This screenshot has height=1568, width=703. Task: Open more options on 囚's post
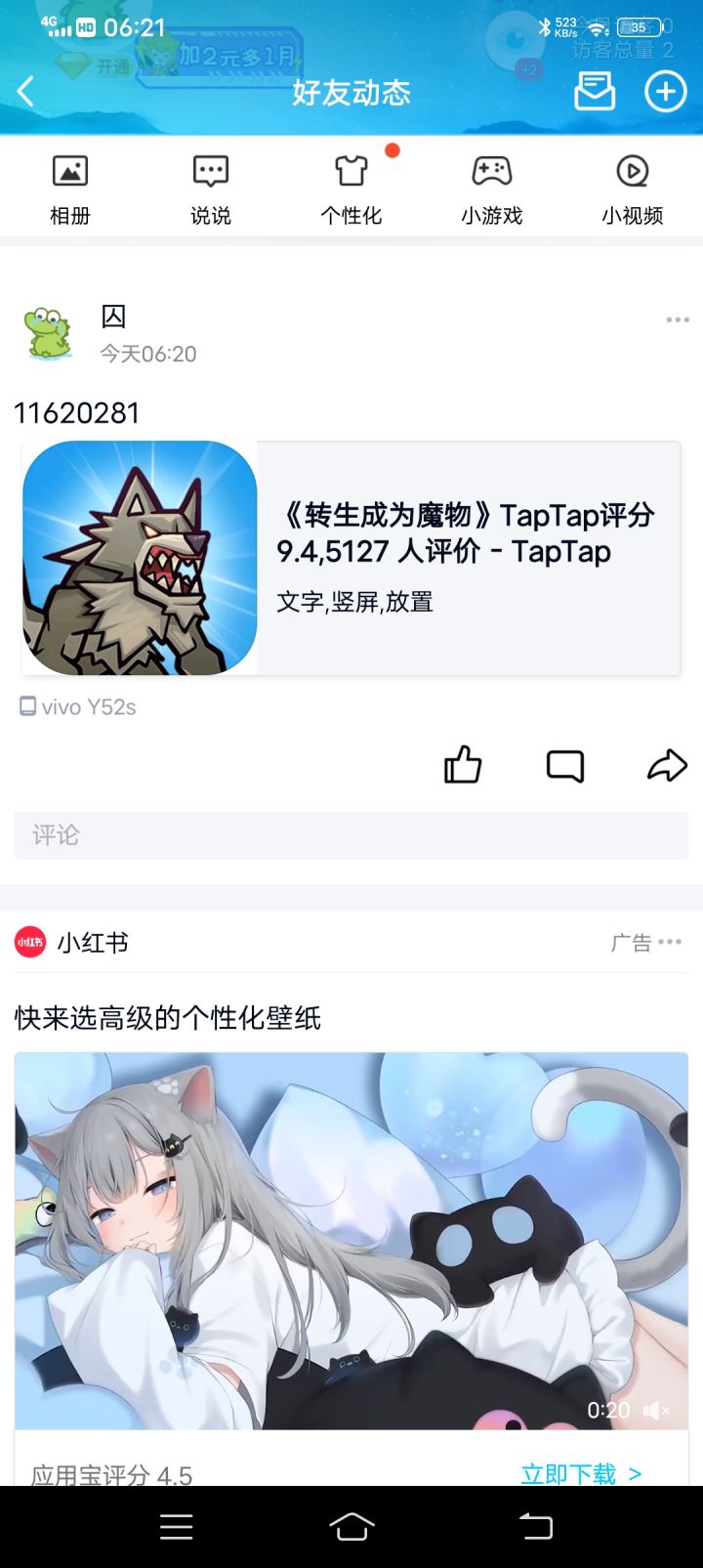coord(677,319)
